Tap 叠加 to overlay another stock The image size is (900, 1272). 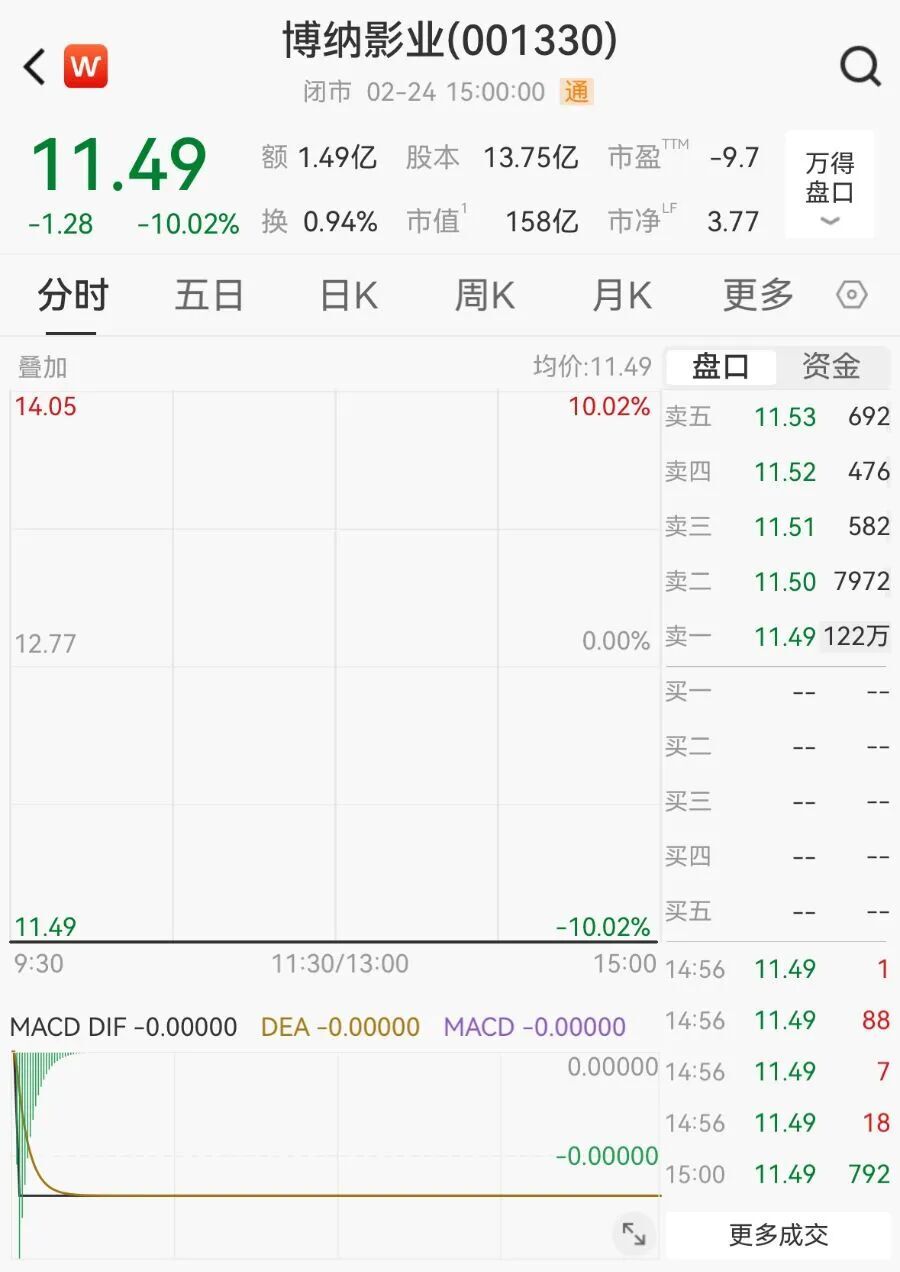click(x=43, y=367)
